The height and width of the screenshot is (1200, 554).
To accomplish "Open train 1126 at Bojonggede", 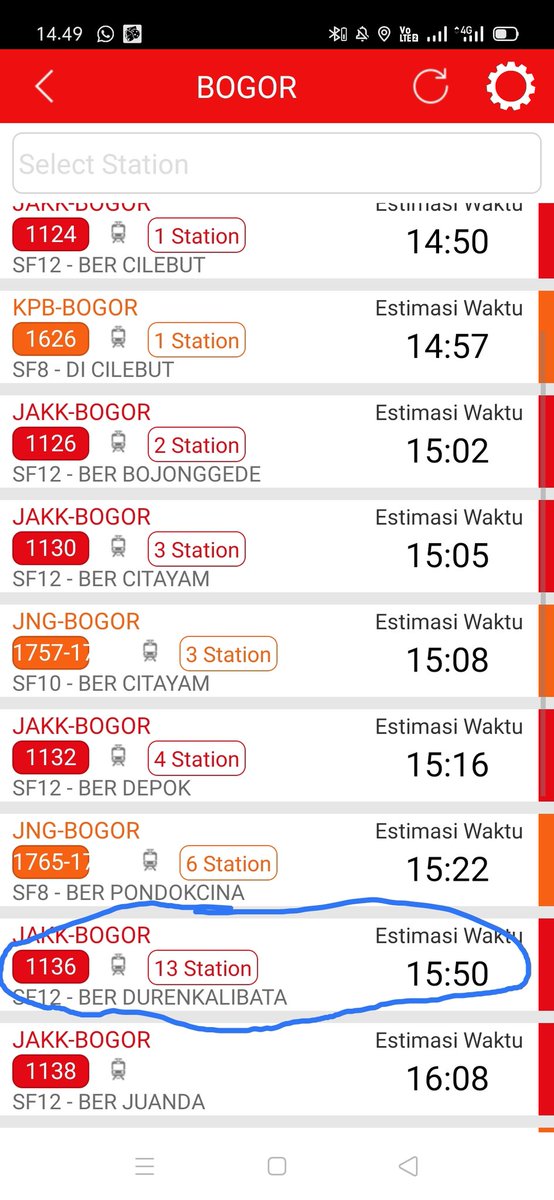I will pyautogui.click(x=269, y=443).
